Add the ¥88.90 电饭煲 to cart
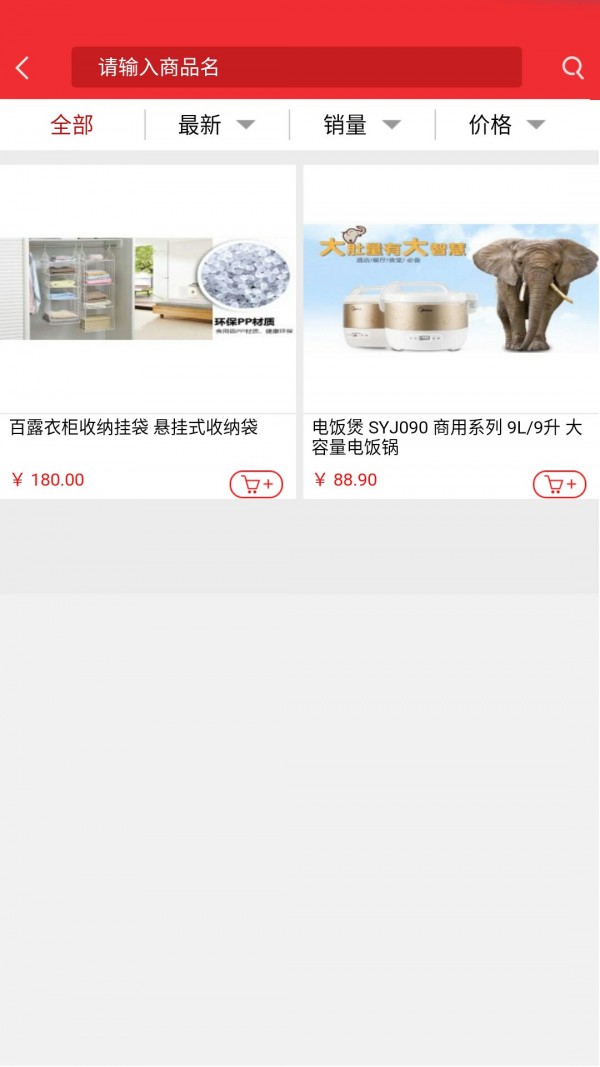This screenshot has height=1067, width=600. point(559,484)
